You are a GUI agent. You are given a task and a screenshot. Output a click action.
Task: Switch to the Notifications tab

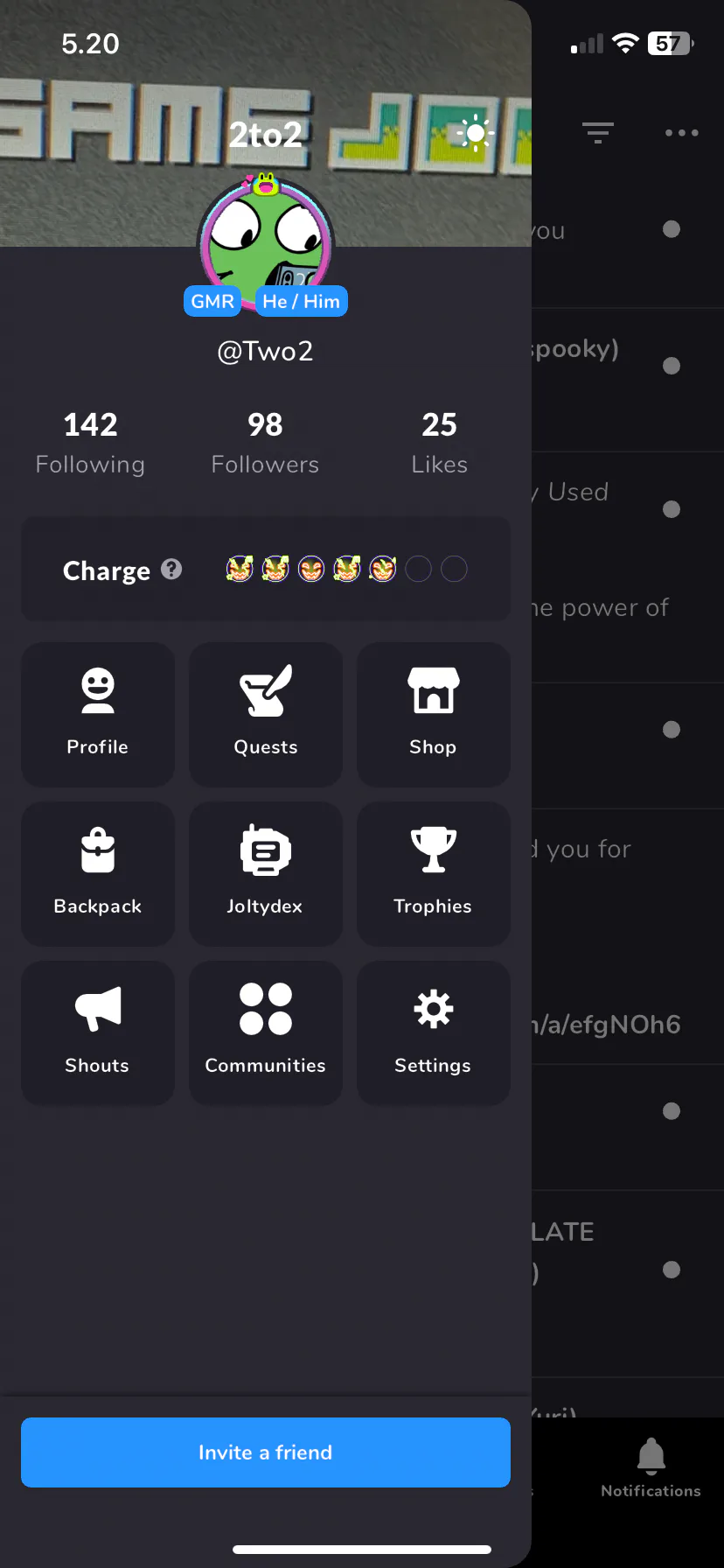point(651,1467)
